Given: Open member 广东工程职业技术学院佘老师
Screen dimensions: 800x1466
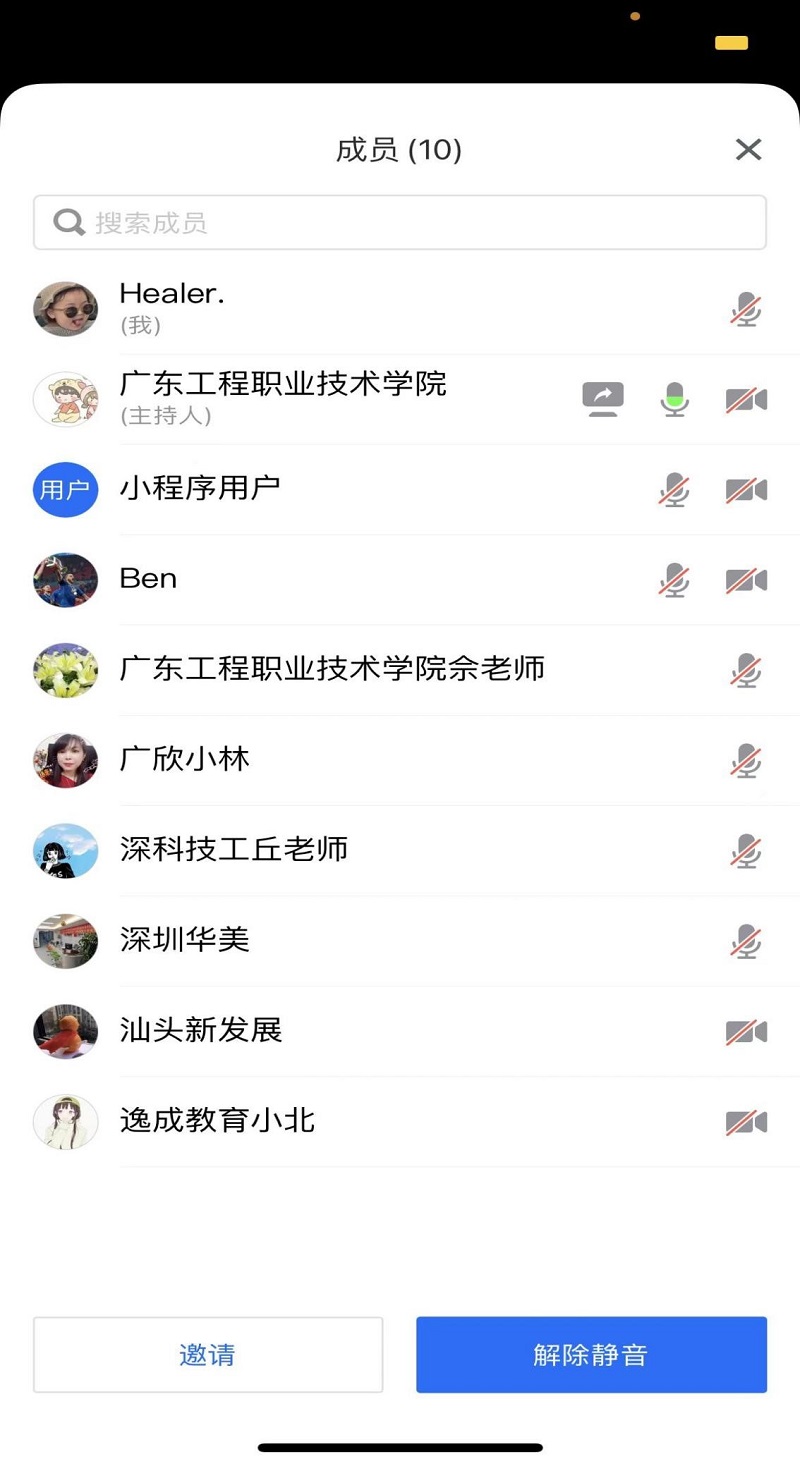Looking at the screenshot, I should click(x=332, y=669).
